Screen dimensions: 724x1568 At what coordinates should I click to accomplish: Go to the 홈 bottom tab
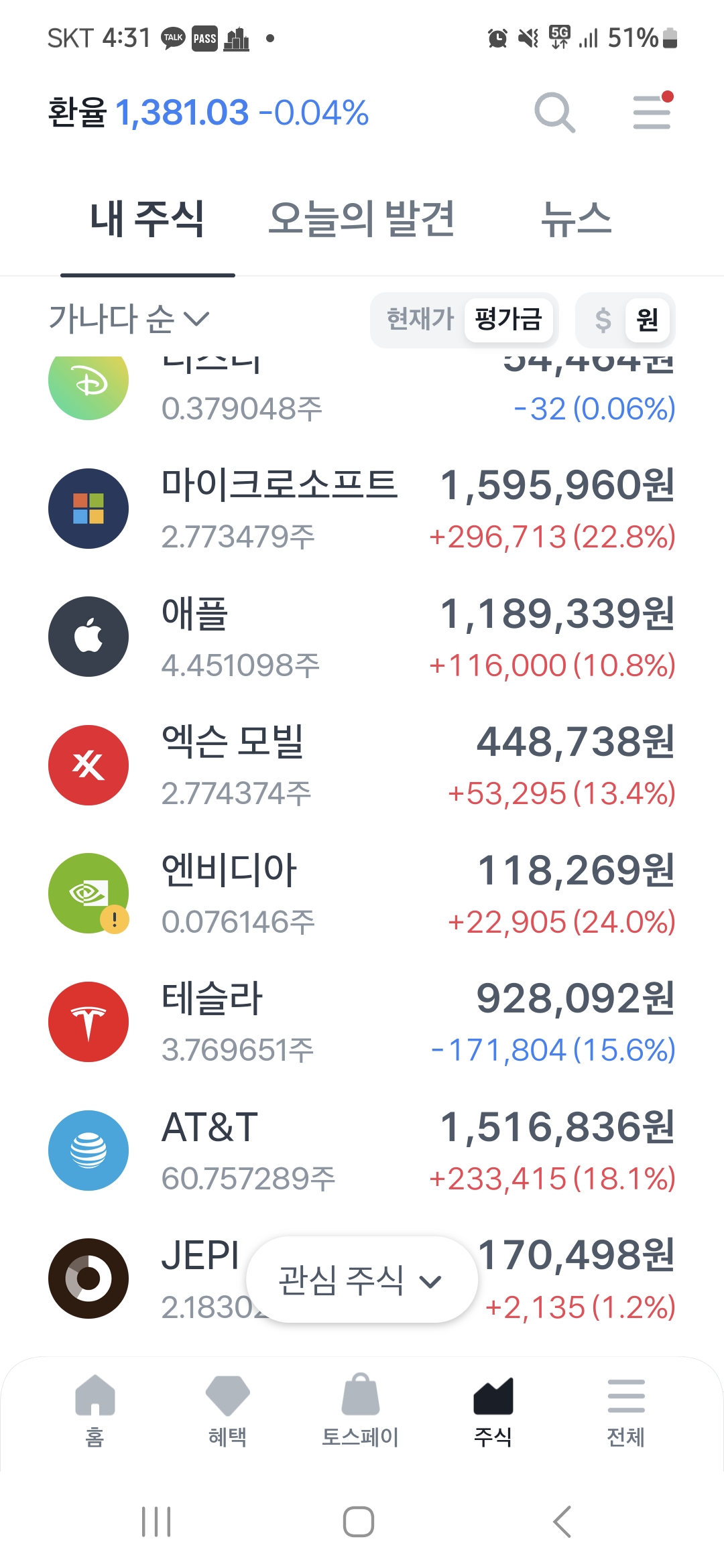tap(95, 1410)
